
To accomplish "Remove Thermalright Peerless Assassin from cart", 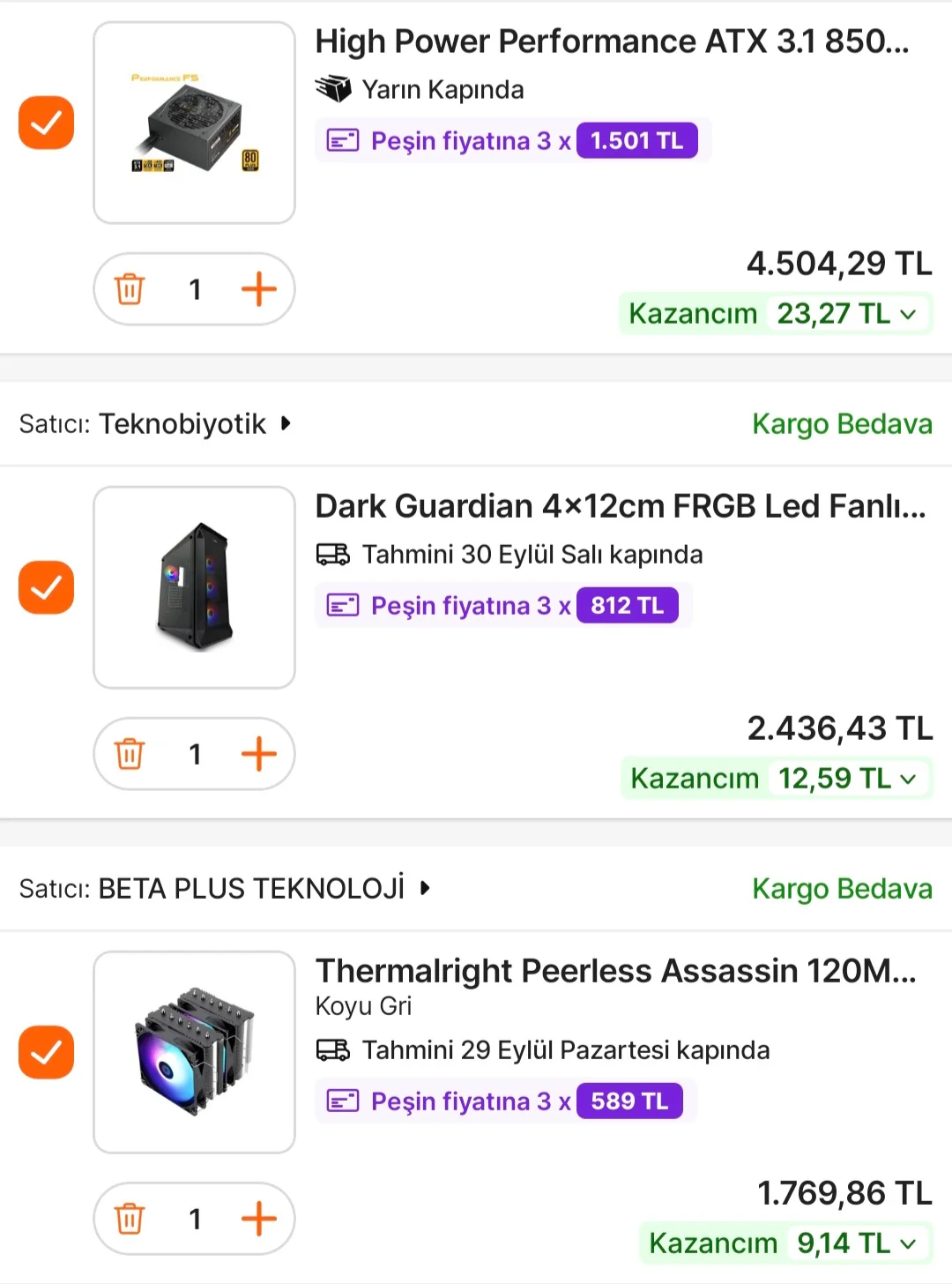I will pos(130,1219).
